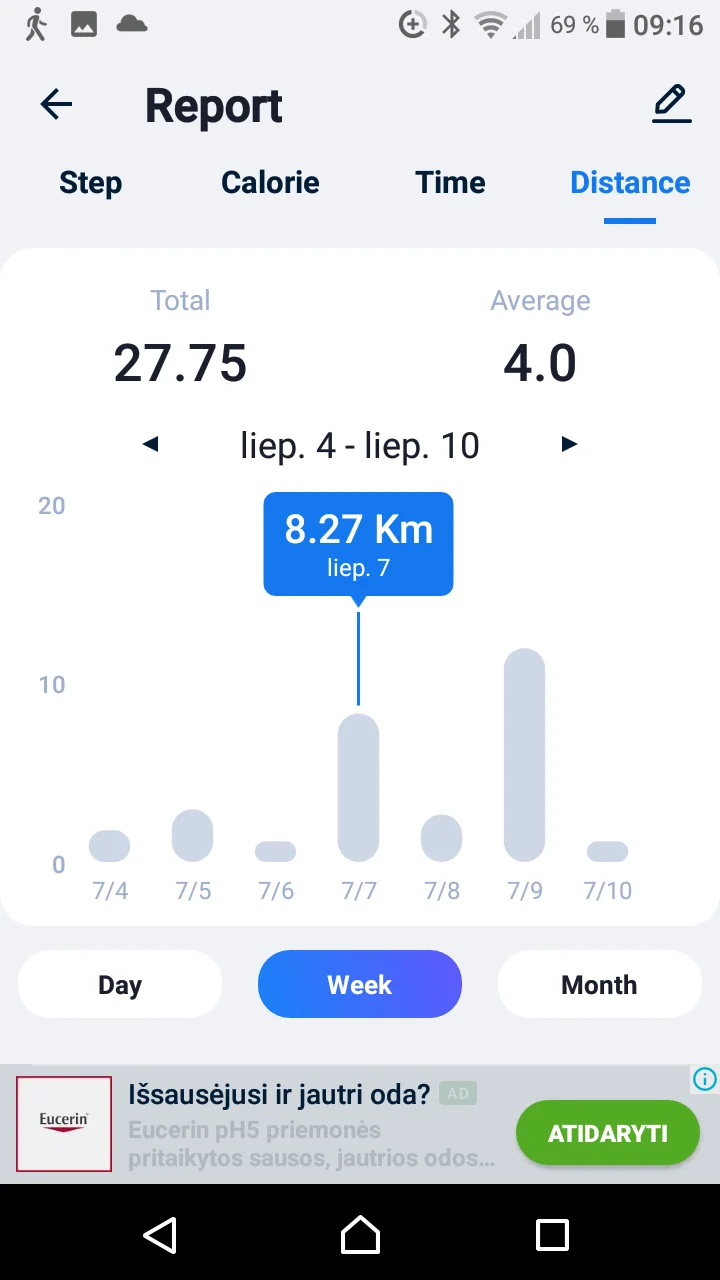Select the 7/5 bar in the chart
Viewport: 720px width, 1280px height.
click(193, 835)
